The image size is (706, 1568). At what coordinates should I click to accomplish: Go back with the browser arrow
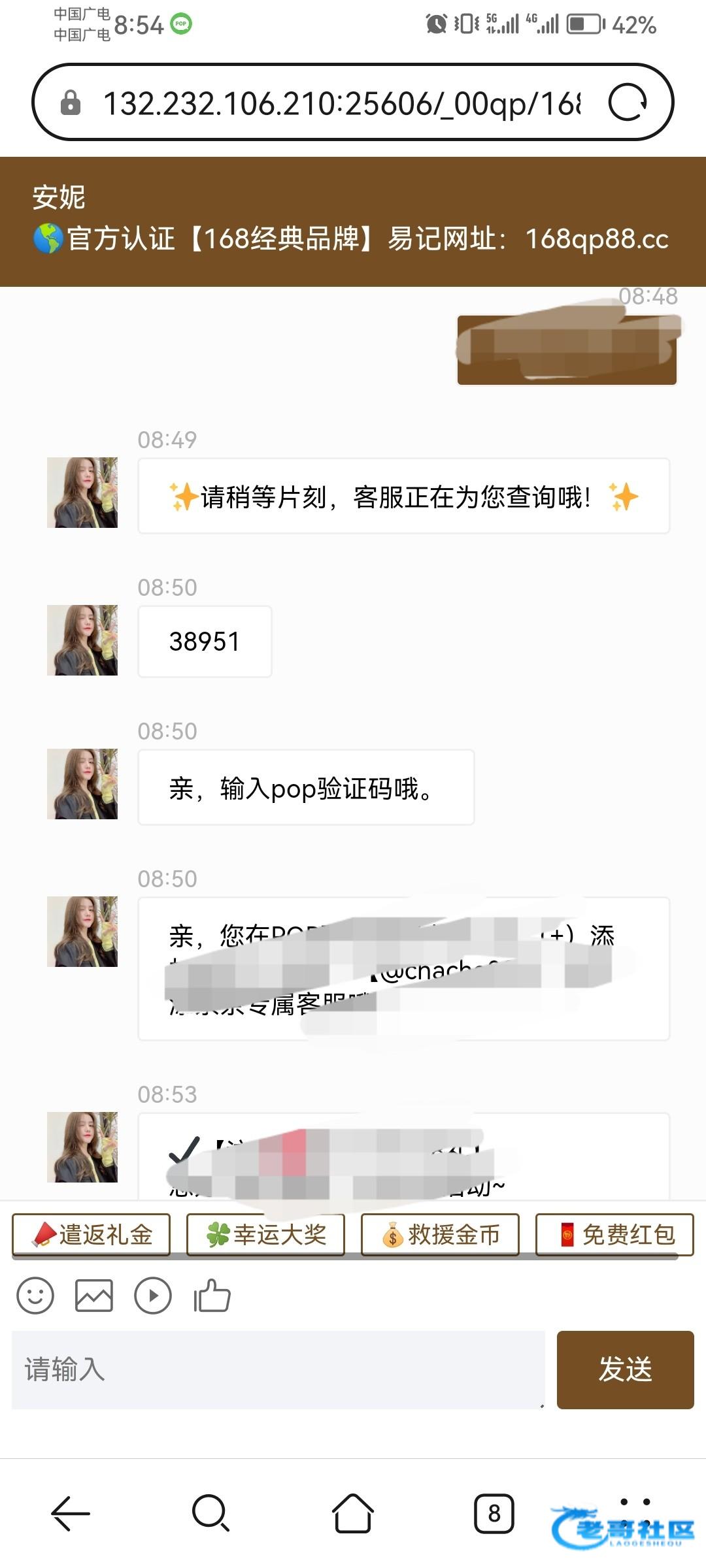tap(71, 1513)
